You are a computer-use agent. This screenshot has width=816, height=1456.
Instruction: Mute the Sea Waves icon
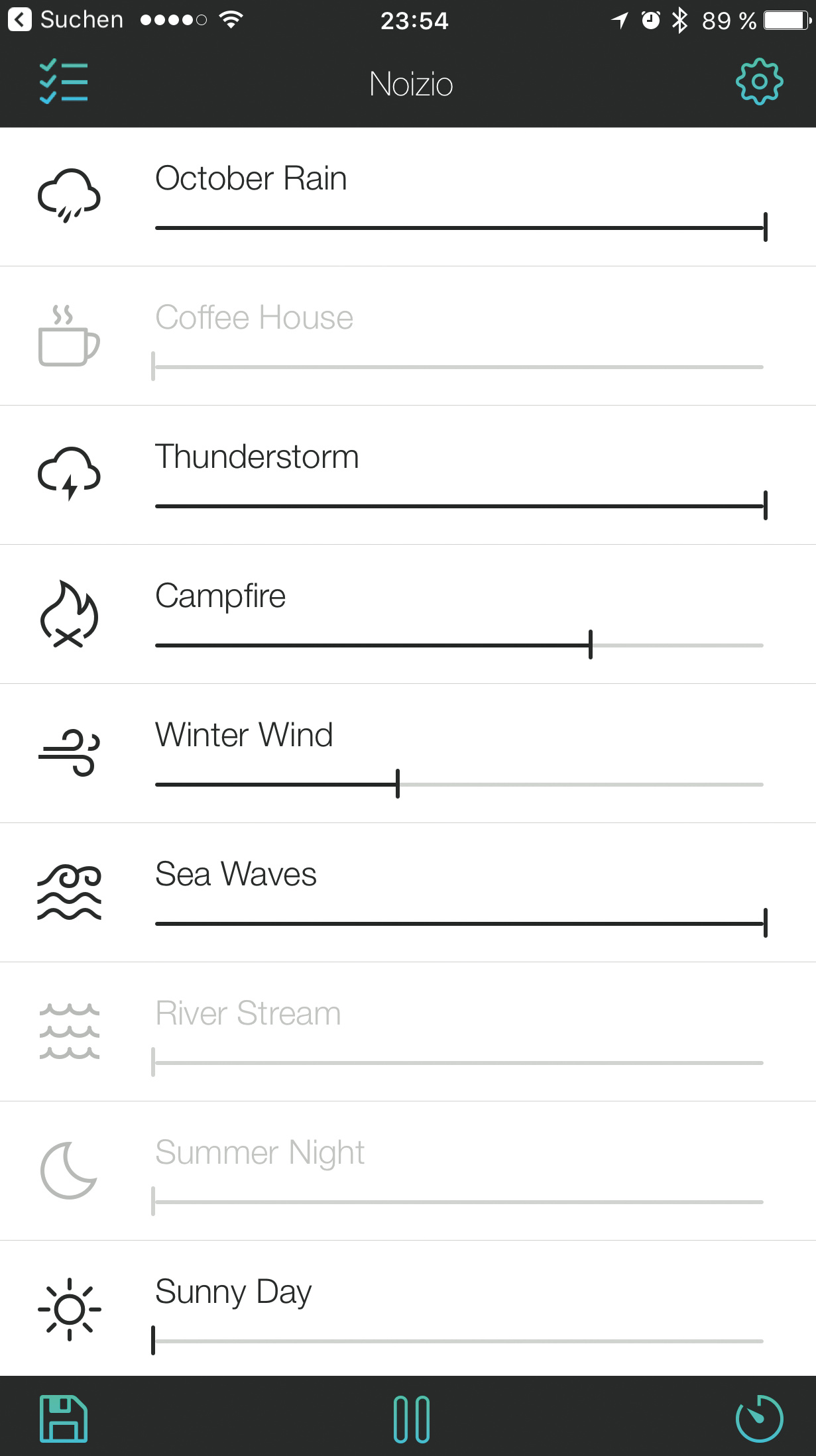point(69,893)
